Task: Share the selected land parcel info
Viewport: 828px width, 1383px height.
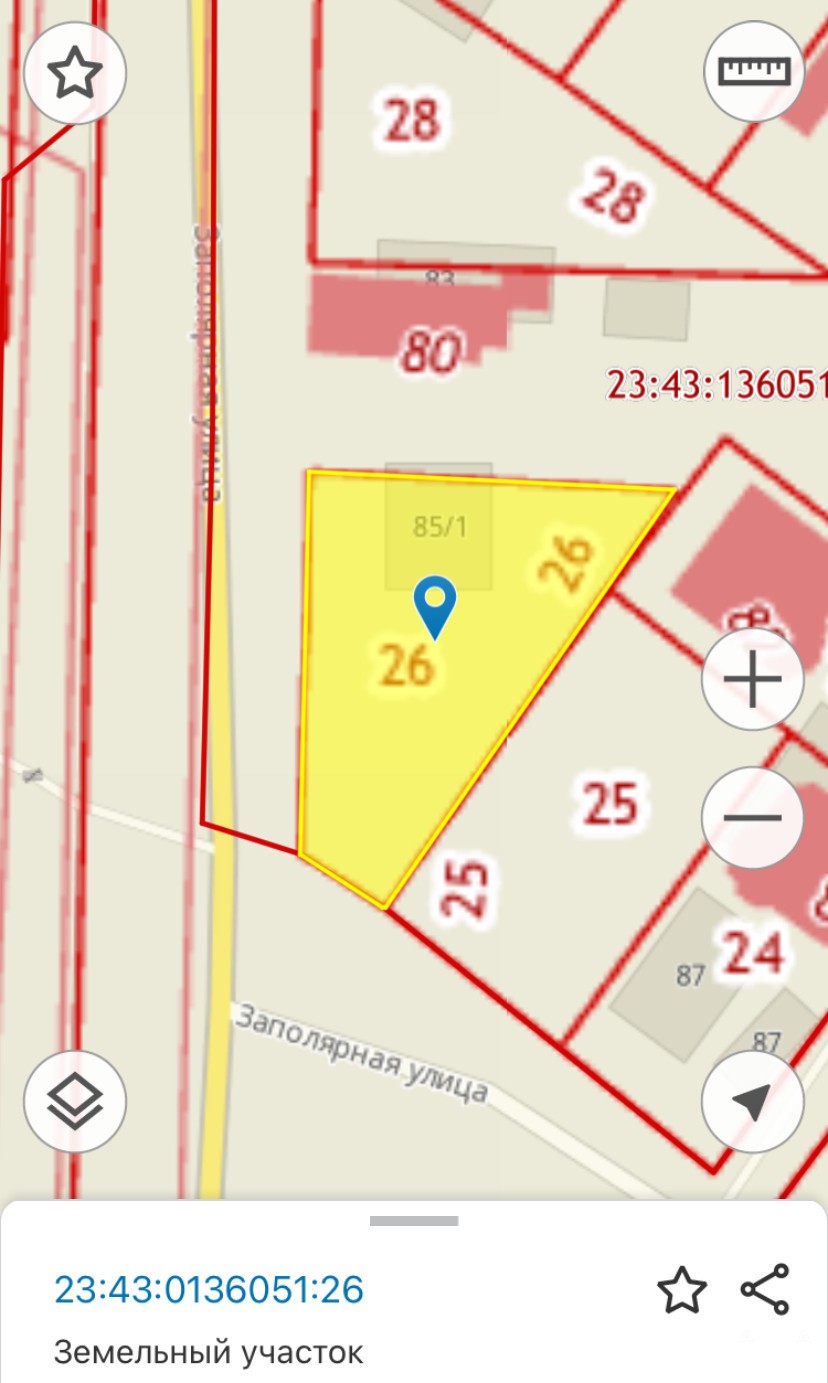Action: [x=765, y=1290]
